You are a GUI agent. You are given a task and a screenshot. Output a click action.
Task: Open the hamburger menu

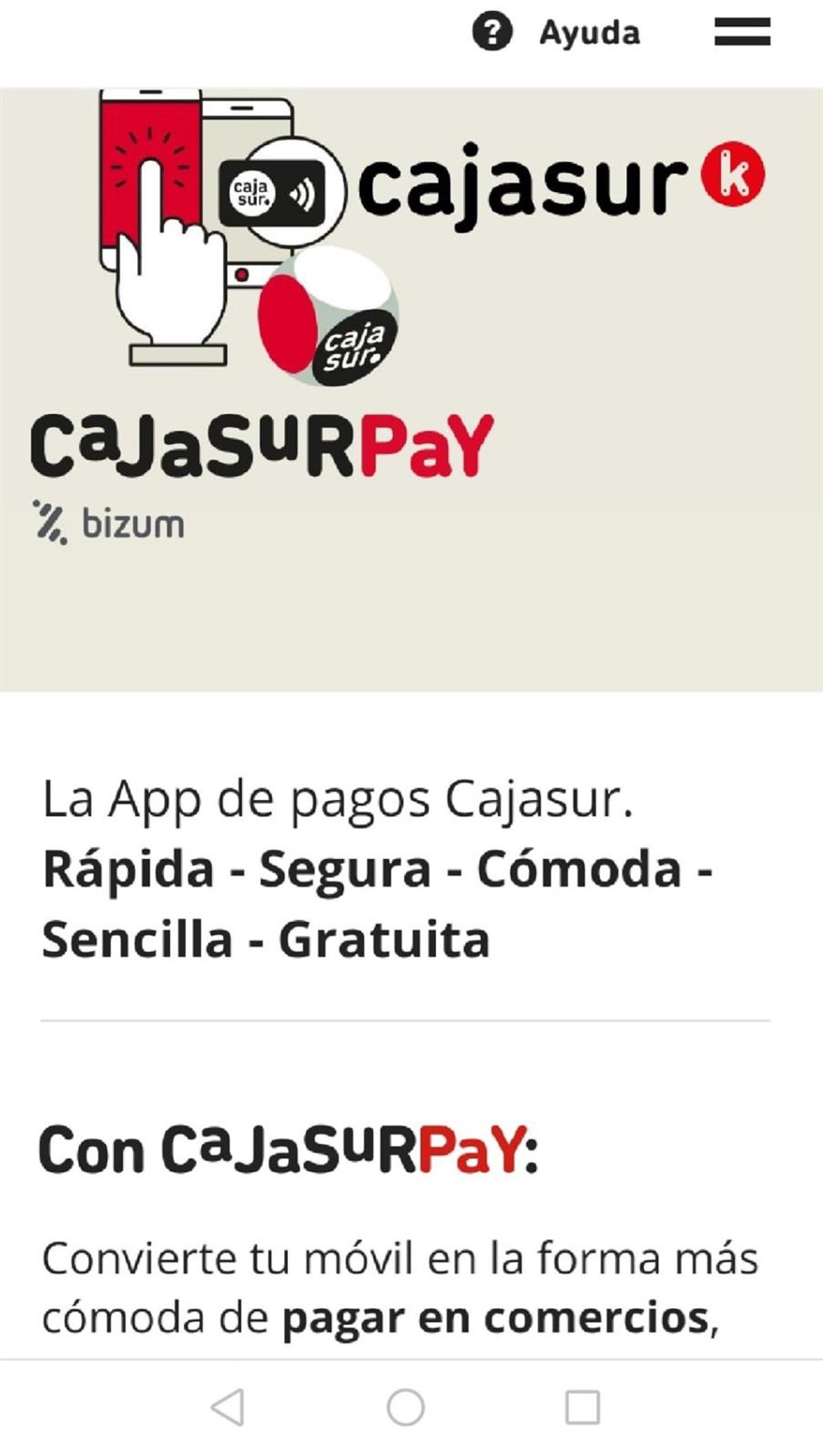[742, 32]
